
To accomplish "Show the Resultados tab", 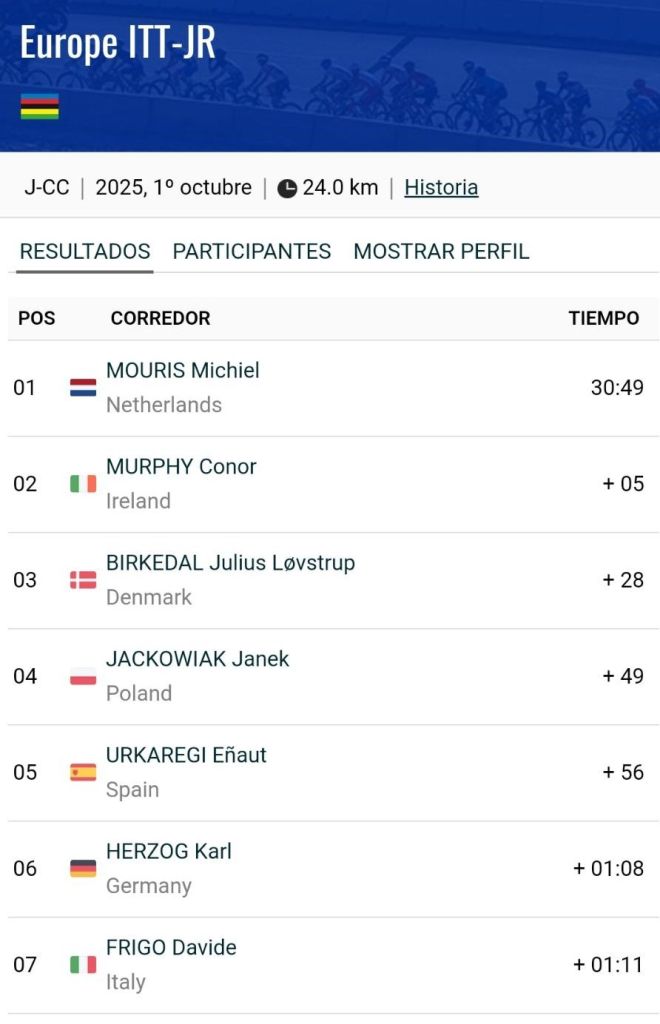I will [x=85, y=251].
